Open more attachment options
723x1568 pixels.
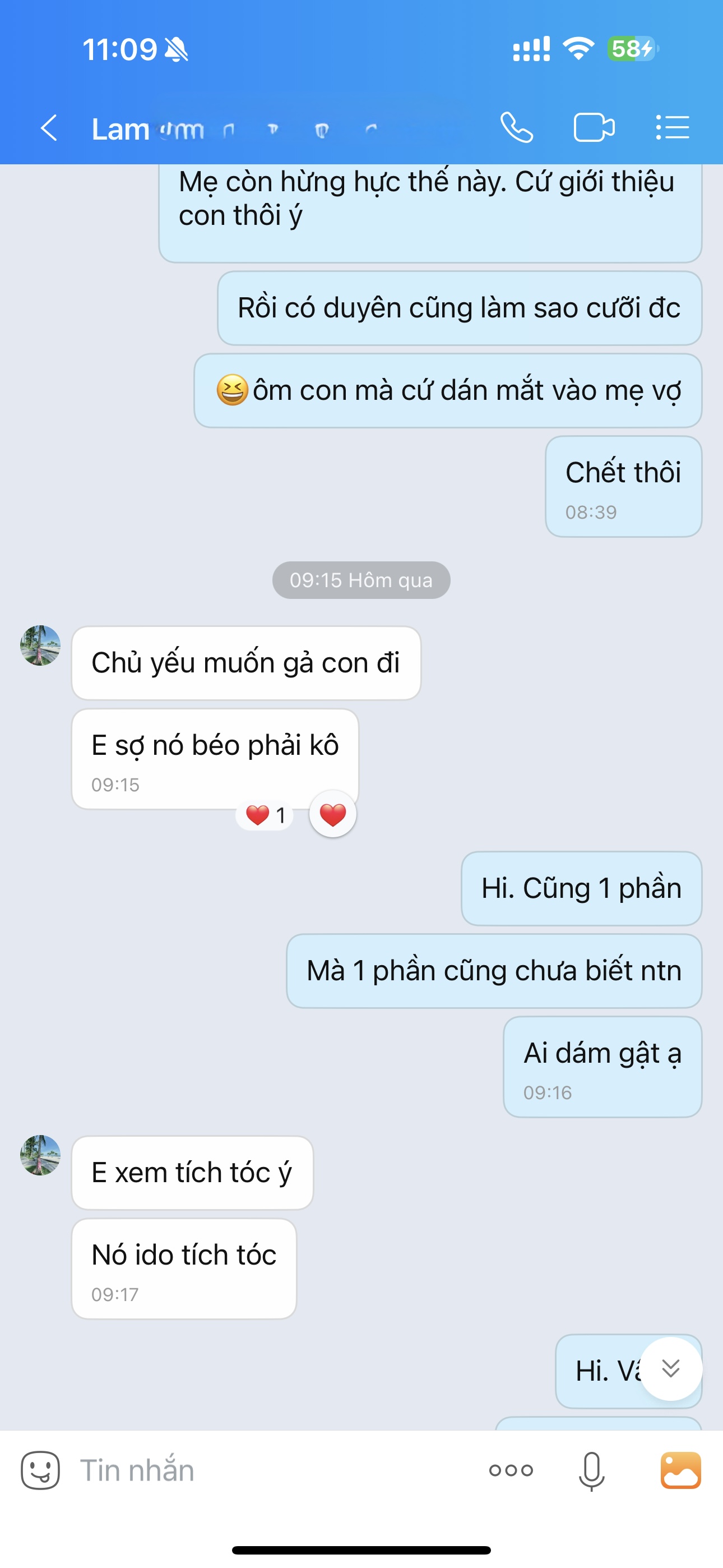[511, 1470]
